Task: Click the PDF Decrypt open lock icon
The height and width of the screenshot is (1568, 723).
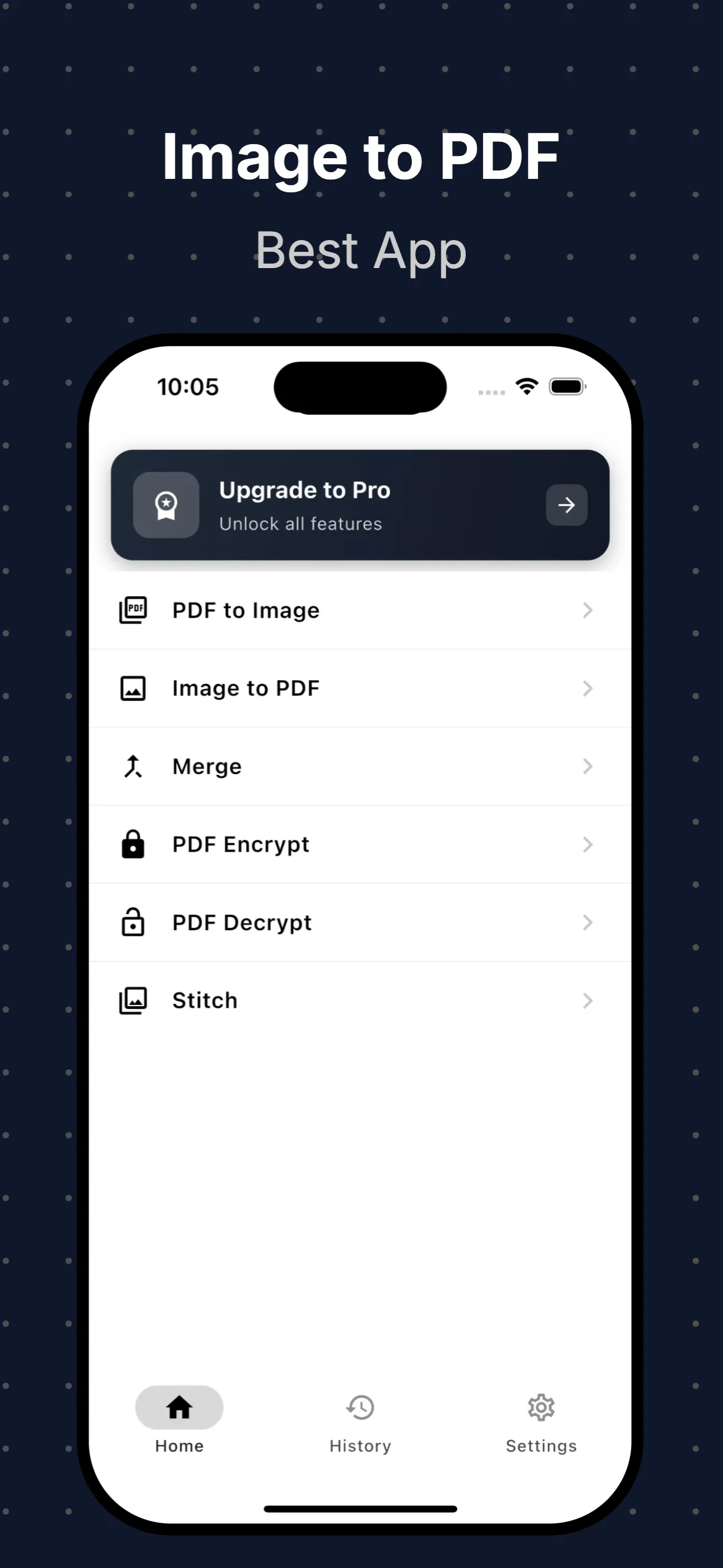Action: click(133, 922)
